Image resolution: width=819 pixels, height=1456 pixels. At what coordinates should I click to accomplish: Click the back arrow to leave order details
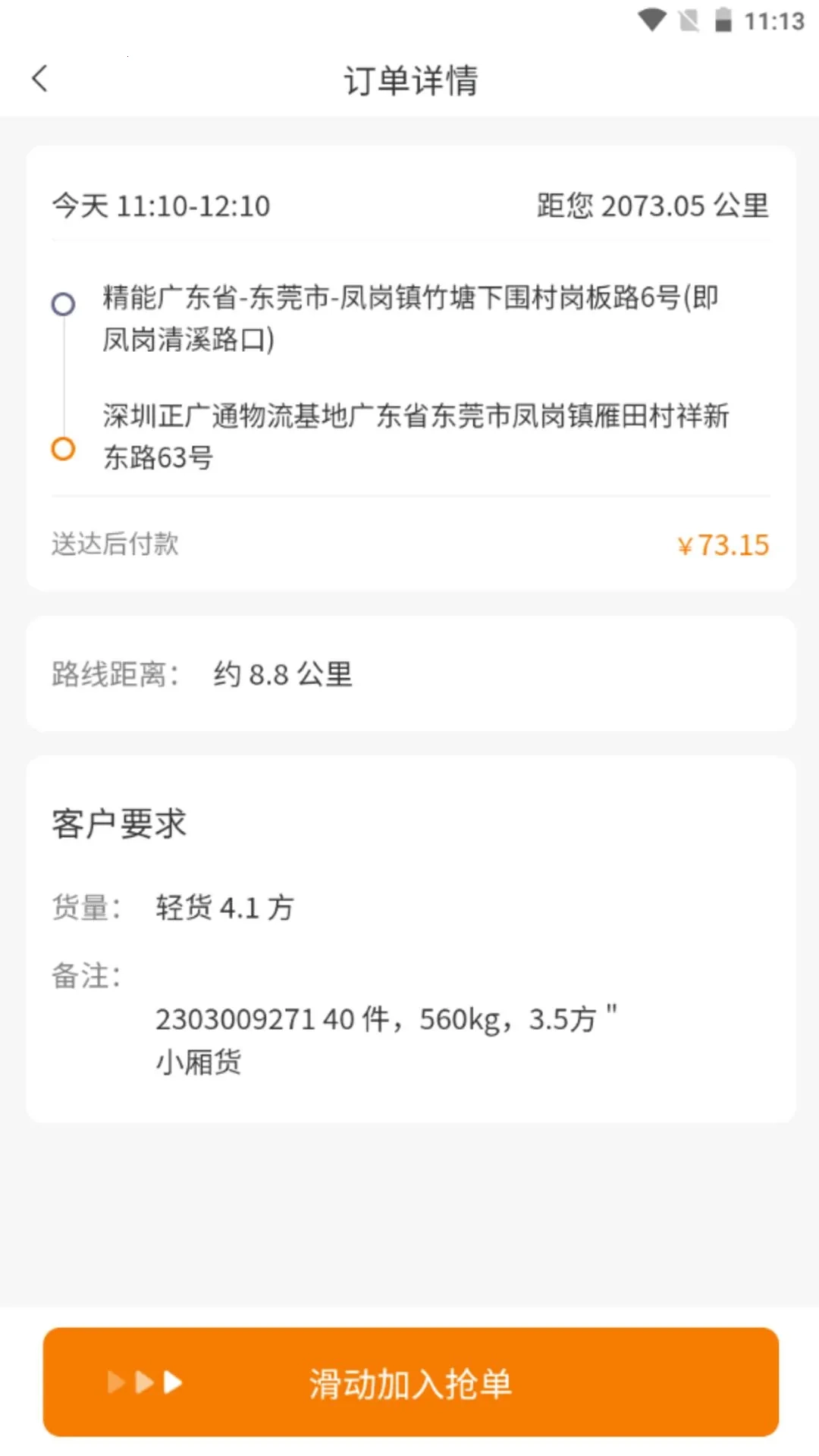(40, 78)
